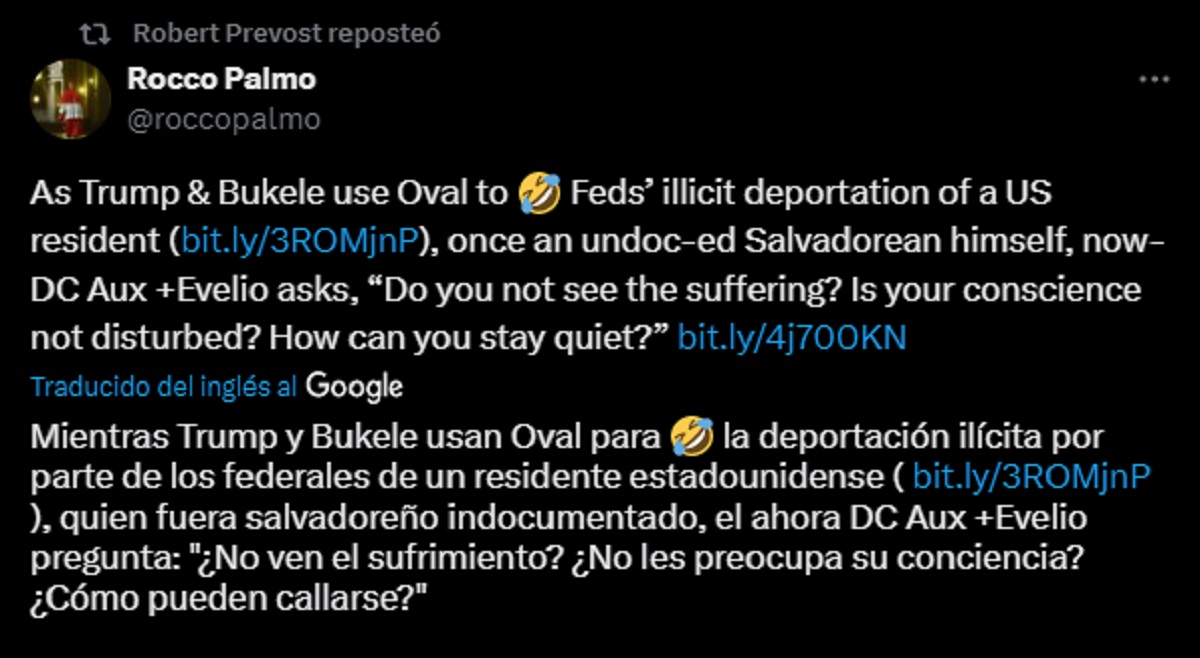Open the bit.ly/4j70OKN link
Screen dimensions: 1200x658
tap(792, 338)
